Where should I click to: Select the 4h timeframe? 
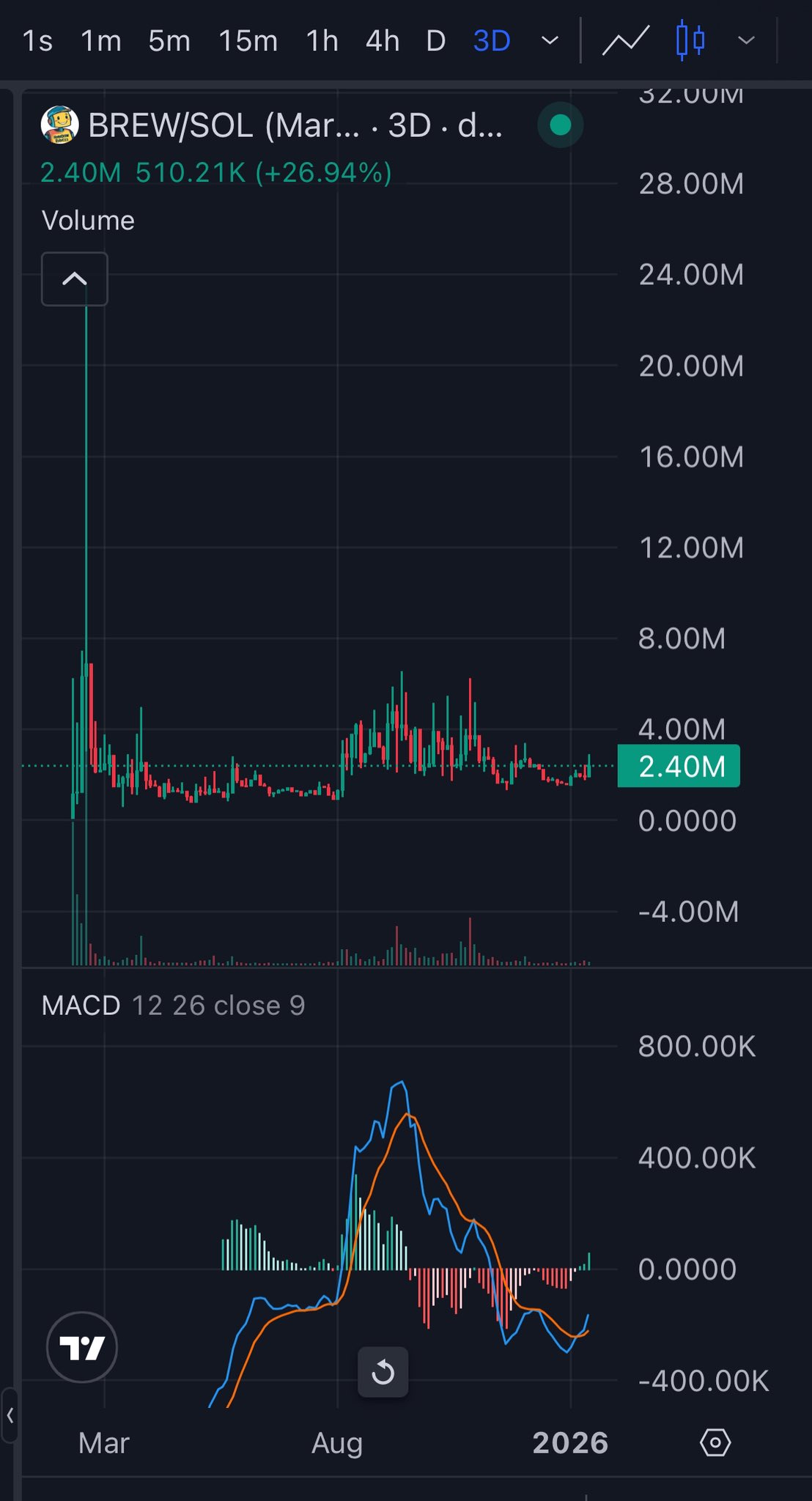[382, 41]
